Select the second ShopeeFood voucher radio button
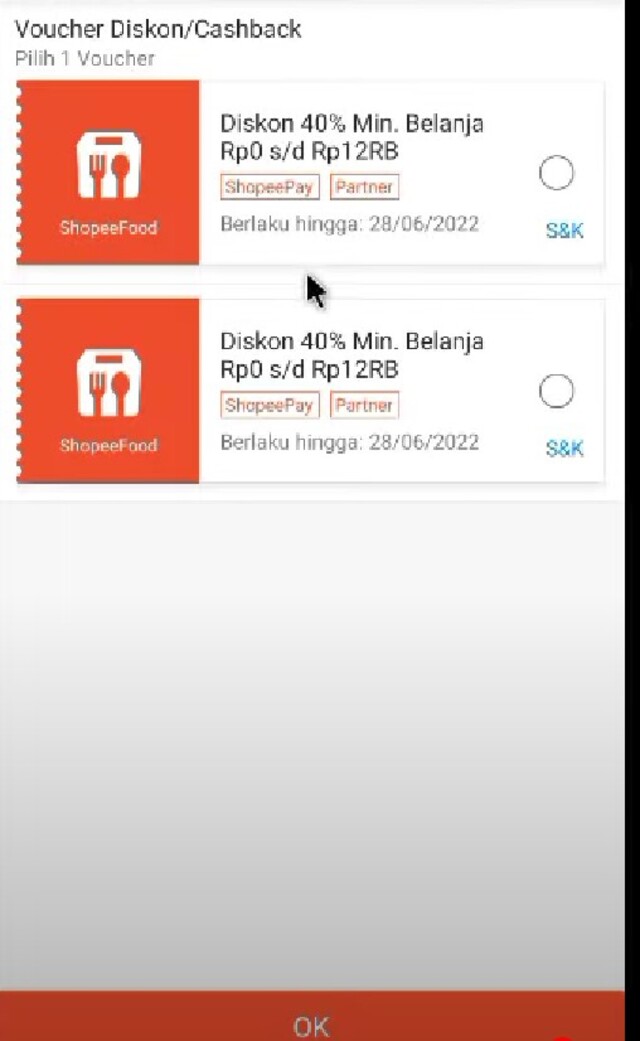Image resolution: width=640 pixels, height=1041 pixels. (x=556, y=391)
